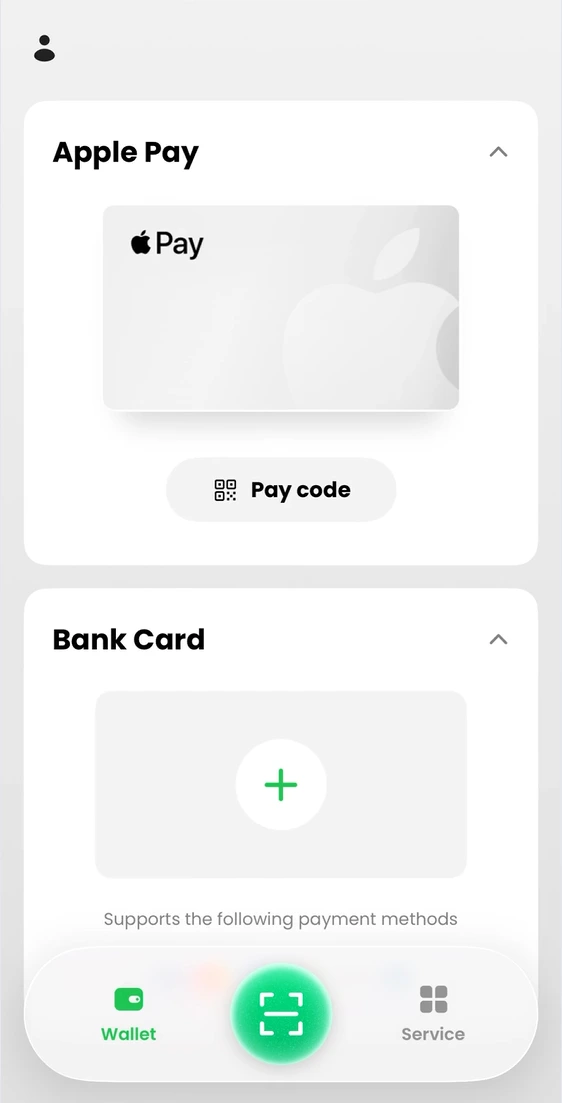Add a new bank card
This screenshot has width=562, height=1103.
281,784
